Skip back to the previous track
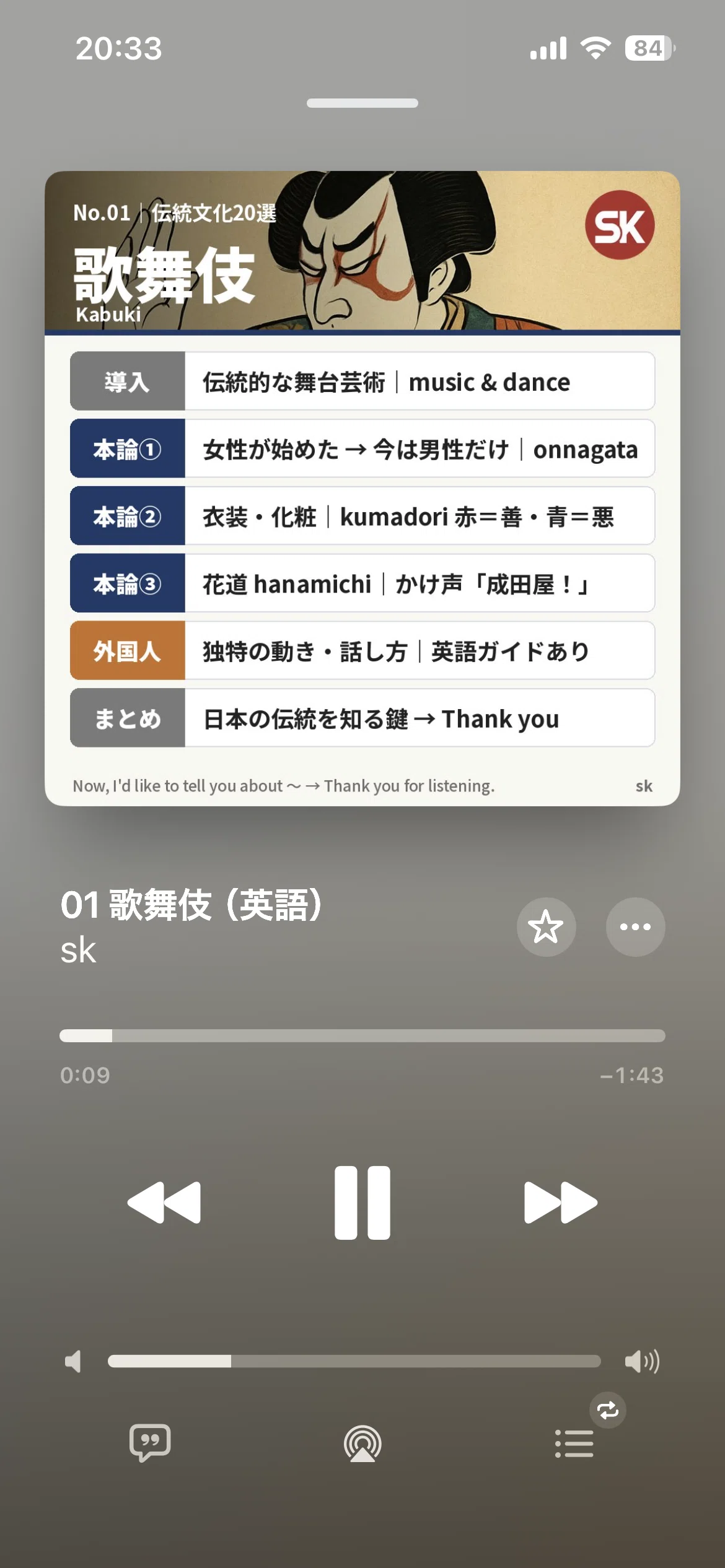The width and height of the screenshot is (725, 1568). [x=164, y=1203]
